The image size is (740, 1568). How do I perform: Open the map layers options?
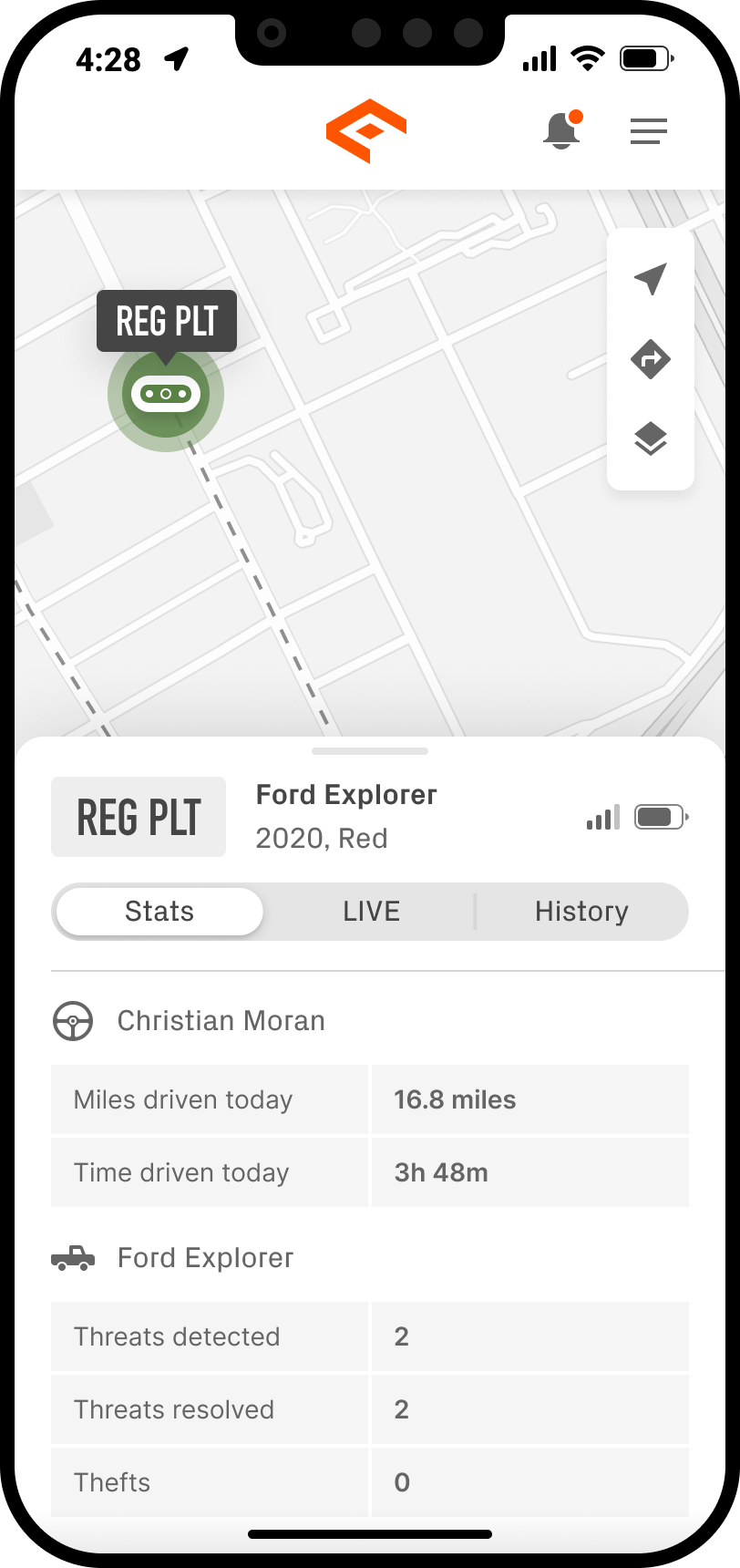(x=651, y=439)
